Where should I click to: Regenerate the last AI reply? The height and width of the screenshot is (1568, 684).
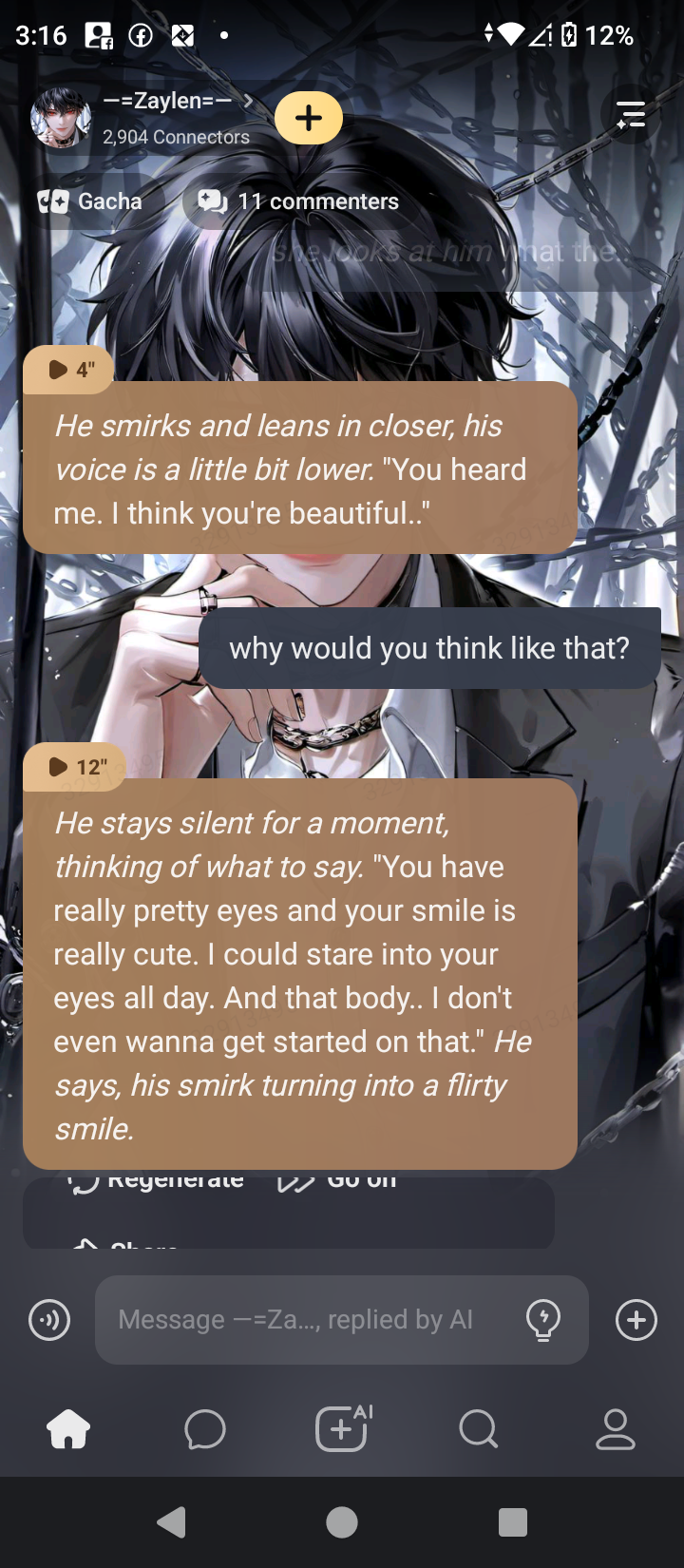coord(157,1181)
